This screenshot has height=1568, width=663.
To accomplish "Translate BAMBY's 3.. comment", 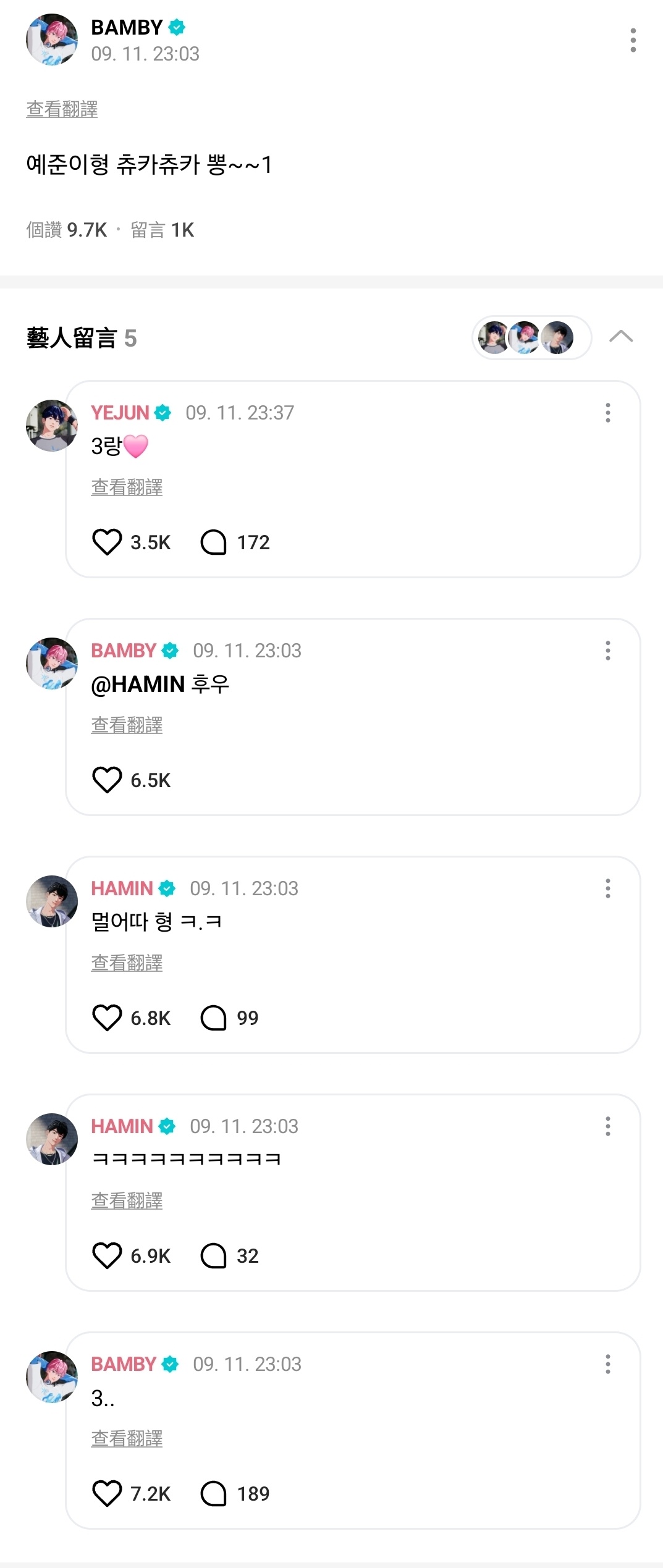I will (x=127, y=1439).
